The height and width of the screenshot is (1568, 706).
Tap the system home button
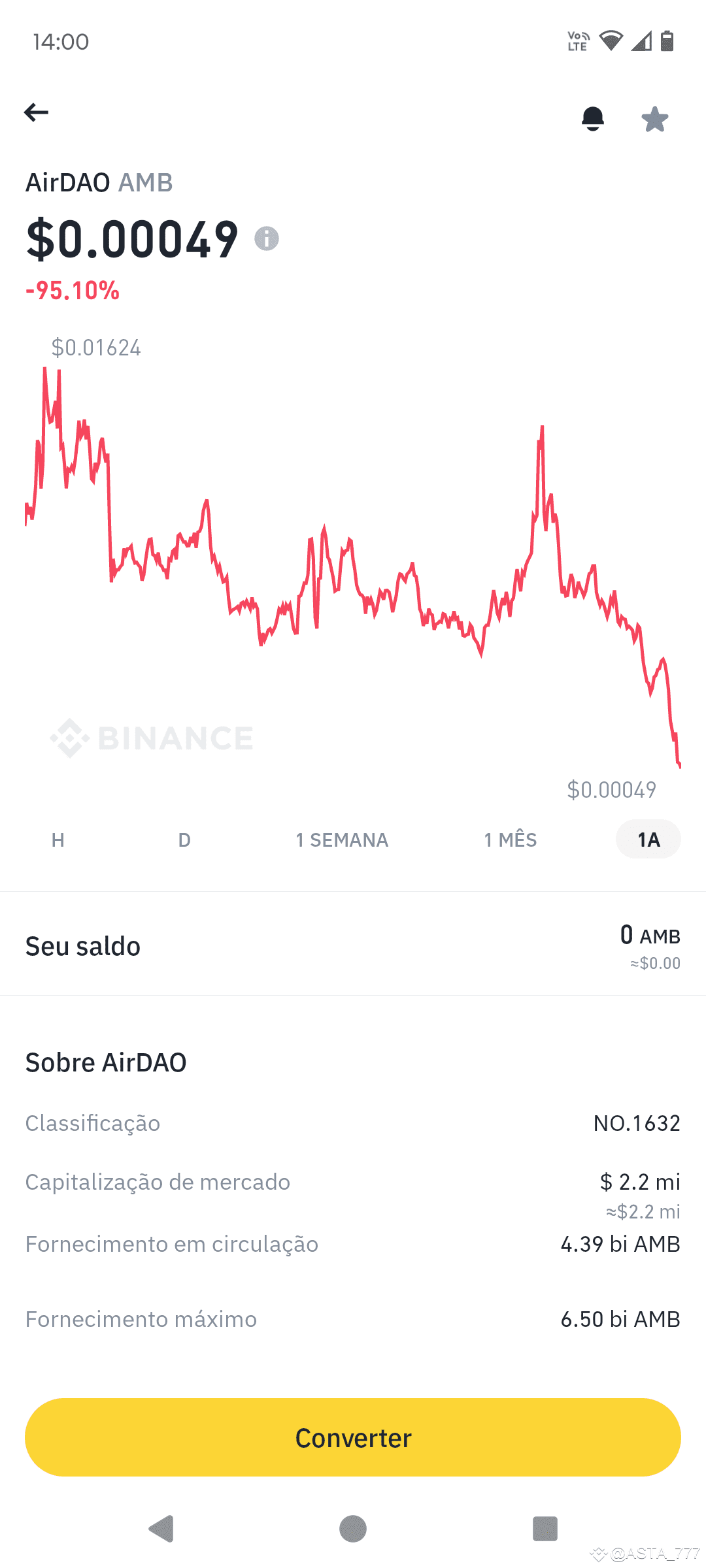pyautogui.click(x=353, y=1529)
